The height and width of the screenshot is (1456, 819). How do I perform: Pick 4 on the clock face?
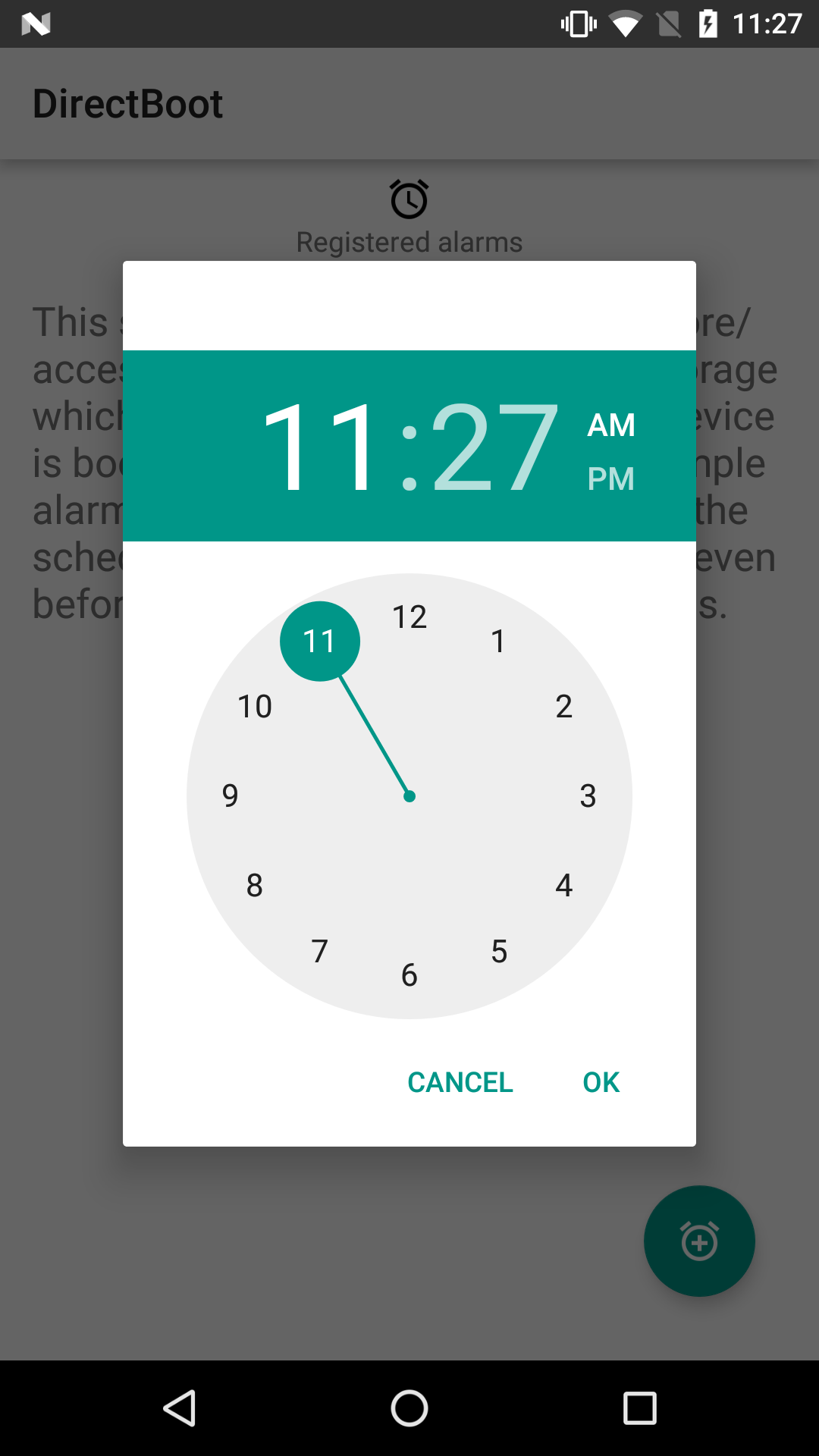coord(563,885)
